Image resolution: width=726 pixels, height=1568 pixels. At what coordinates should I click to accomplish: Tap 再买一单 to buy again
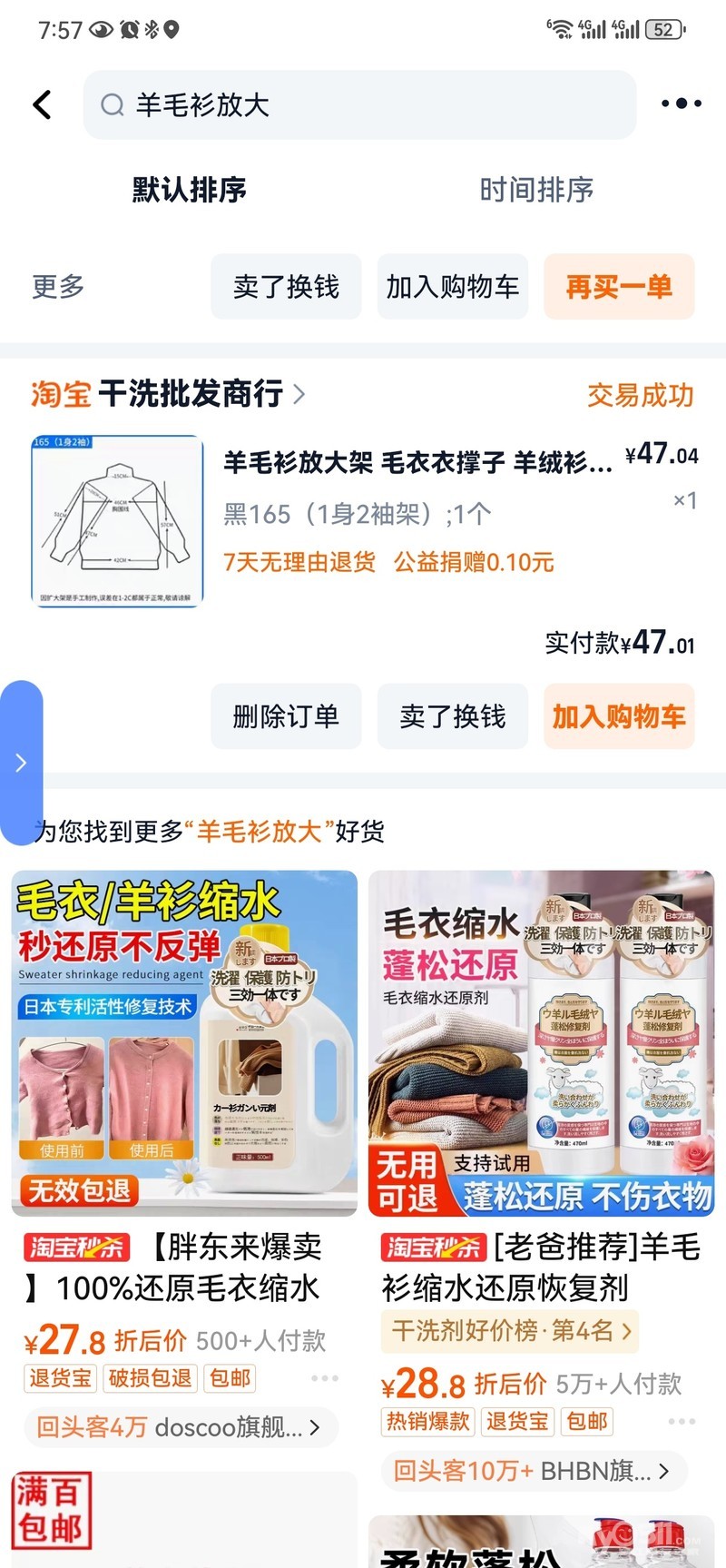619,287
